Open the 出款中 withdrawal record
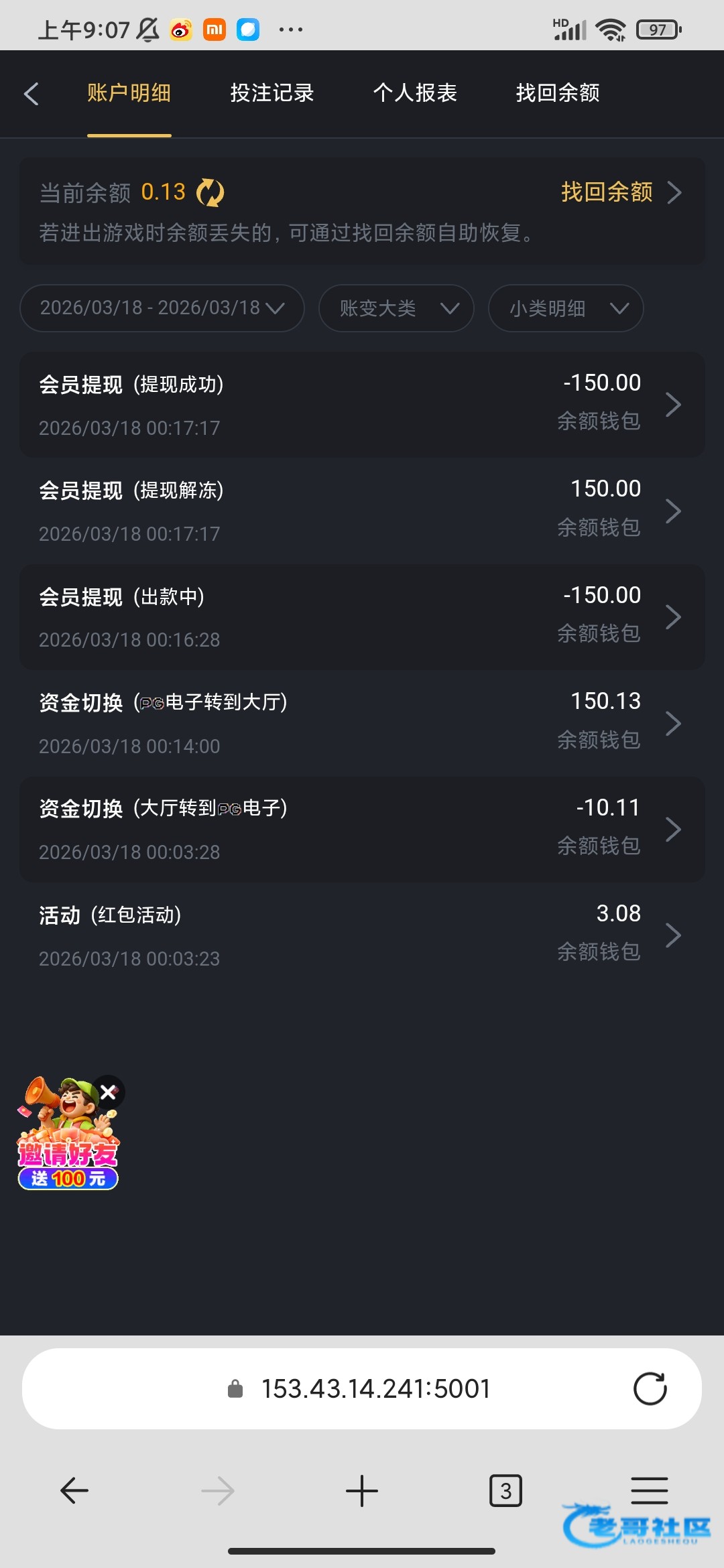Image resolution: width=724 pixels, height=1568 pixels. [362, 617]
